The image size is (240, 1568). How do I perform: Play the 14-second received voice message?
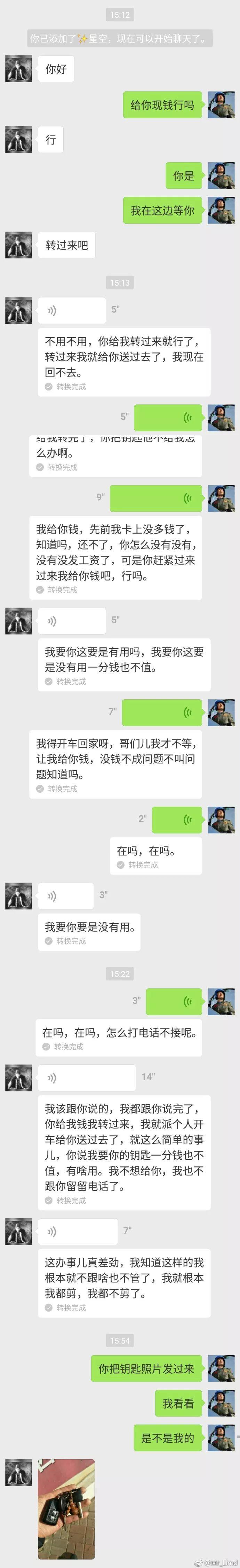86,1077
